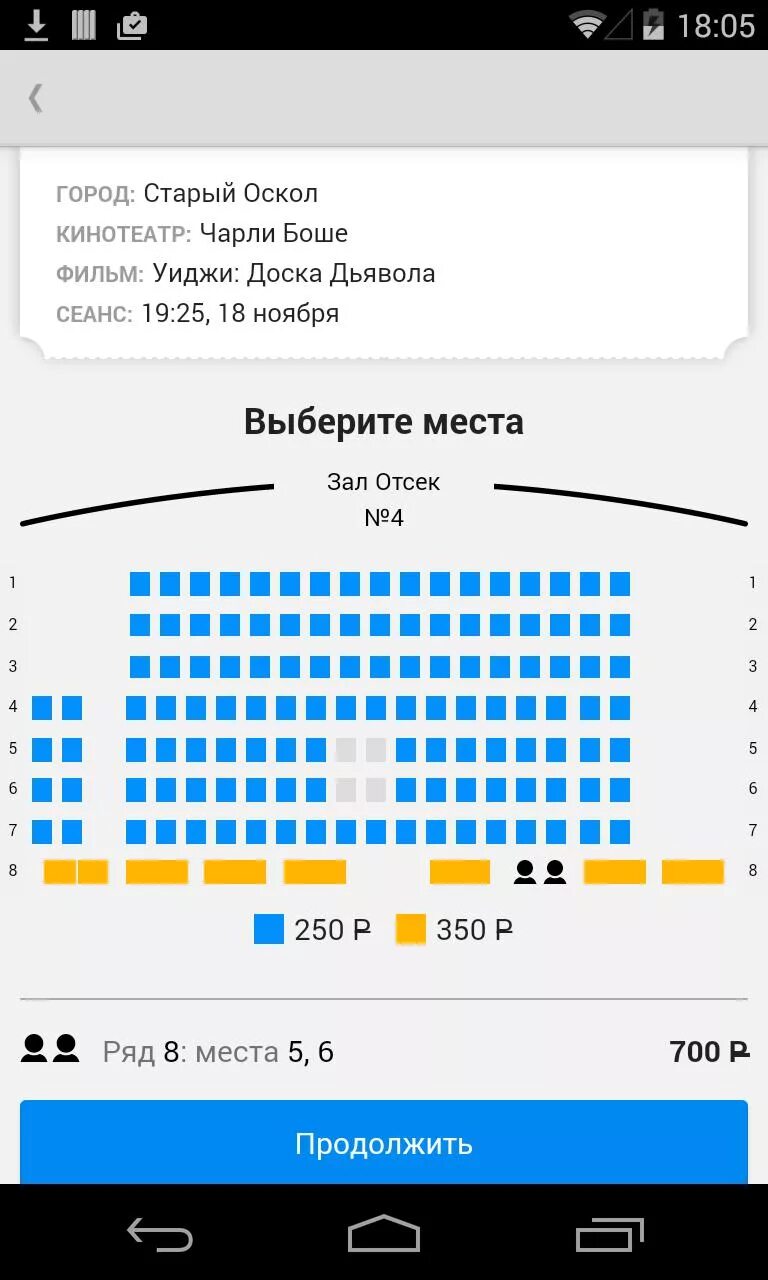The height and width of the screenshot is (1280, 768).
Task: Choose the leftmost yellow seat in row 8
Action: 60,872
